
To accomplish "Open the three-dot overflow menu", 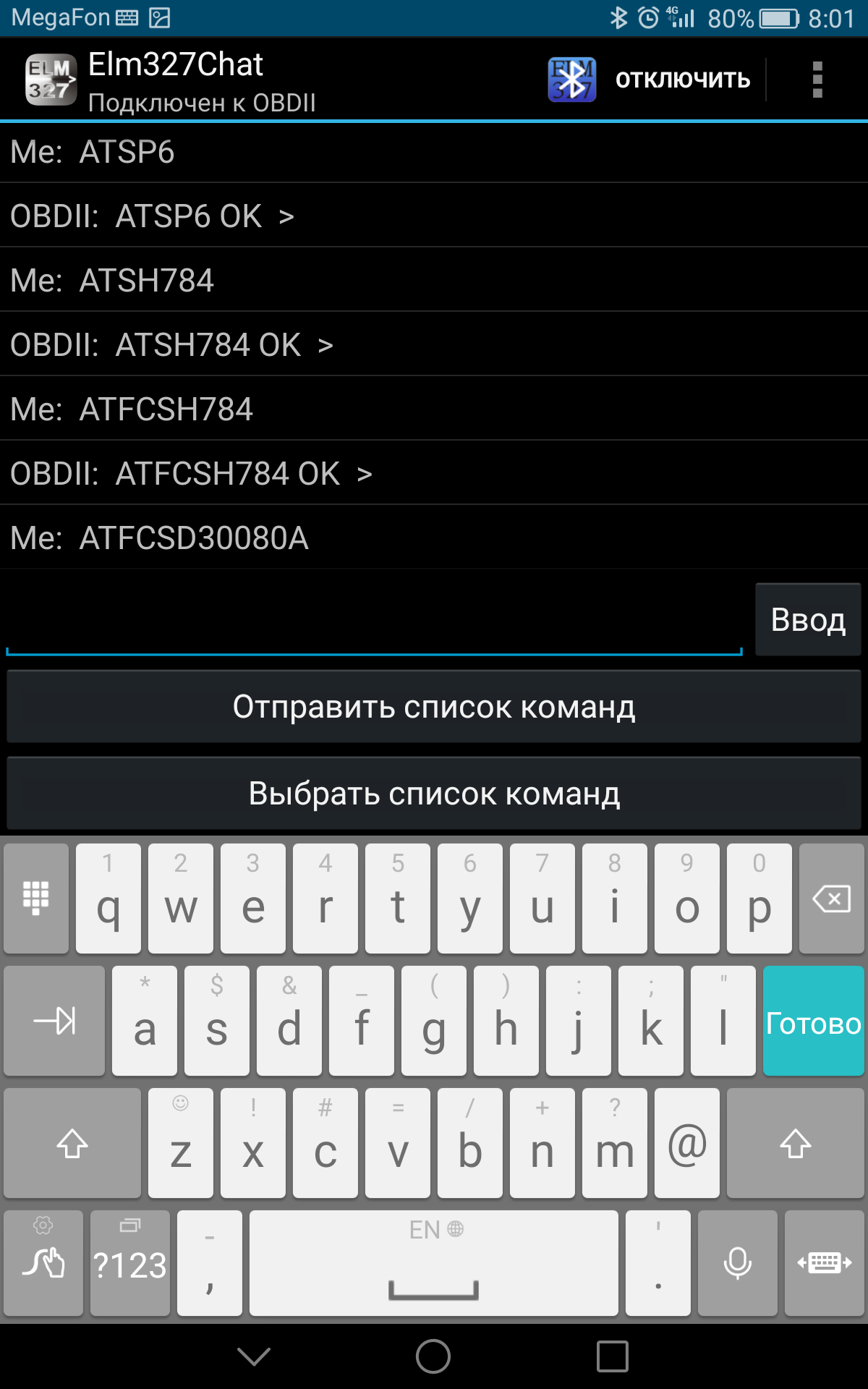I will [x=817, y=79].
